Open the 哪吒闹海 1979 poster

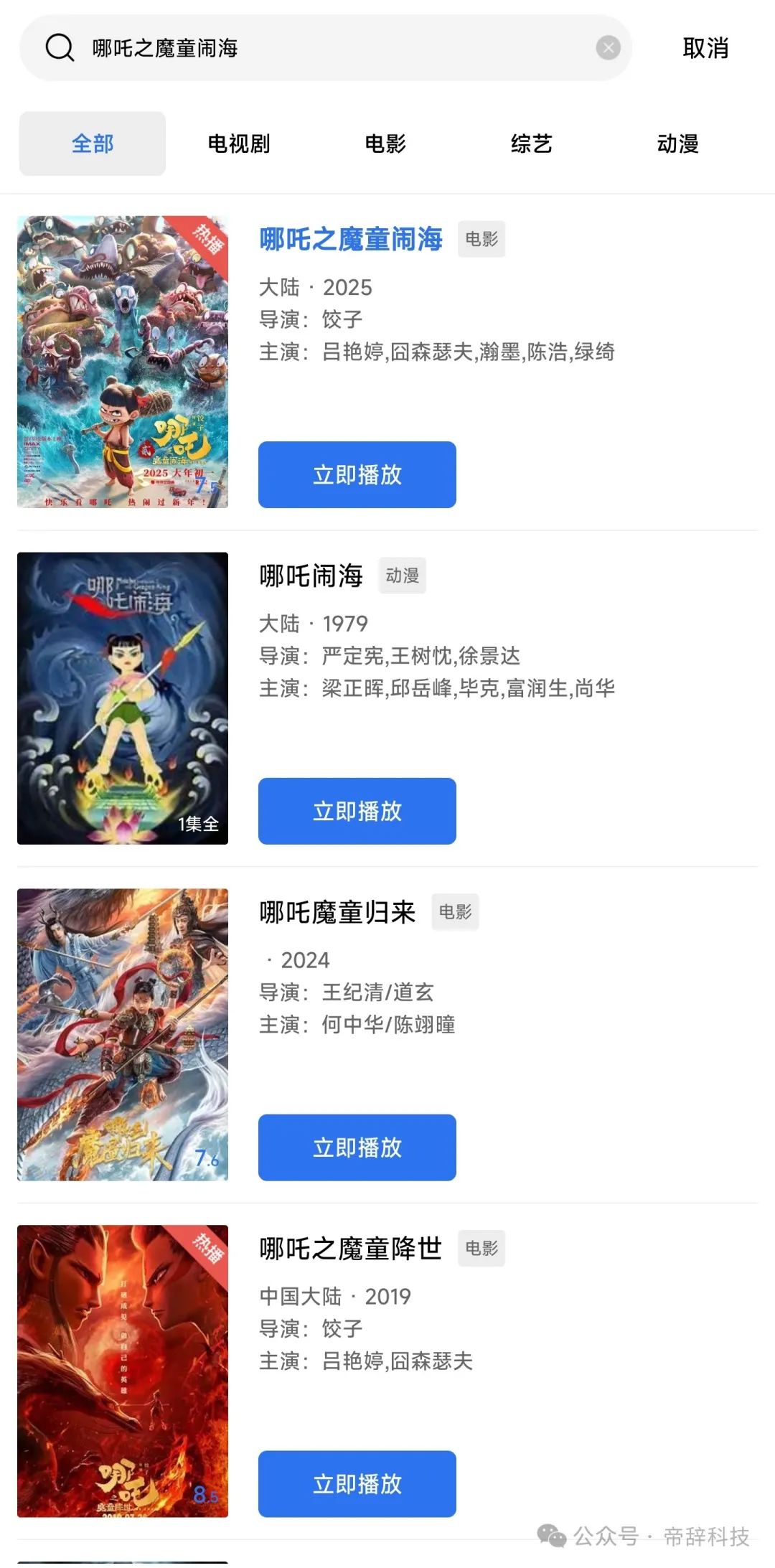click(123, 698)
